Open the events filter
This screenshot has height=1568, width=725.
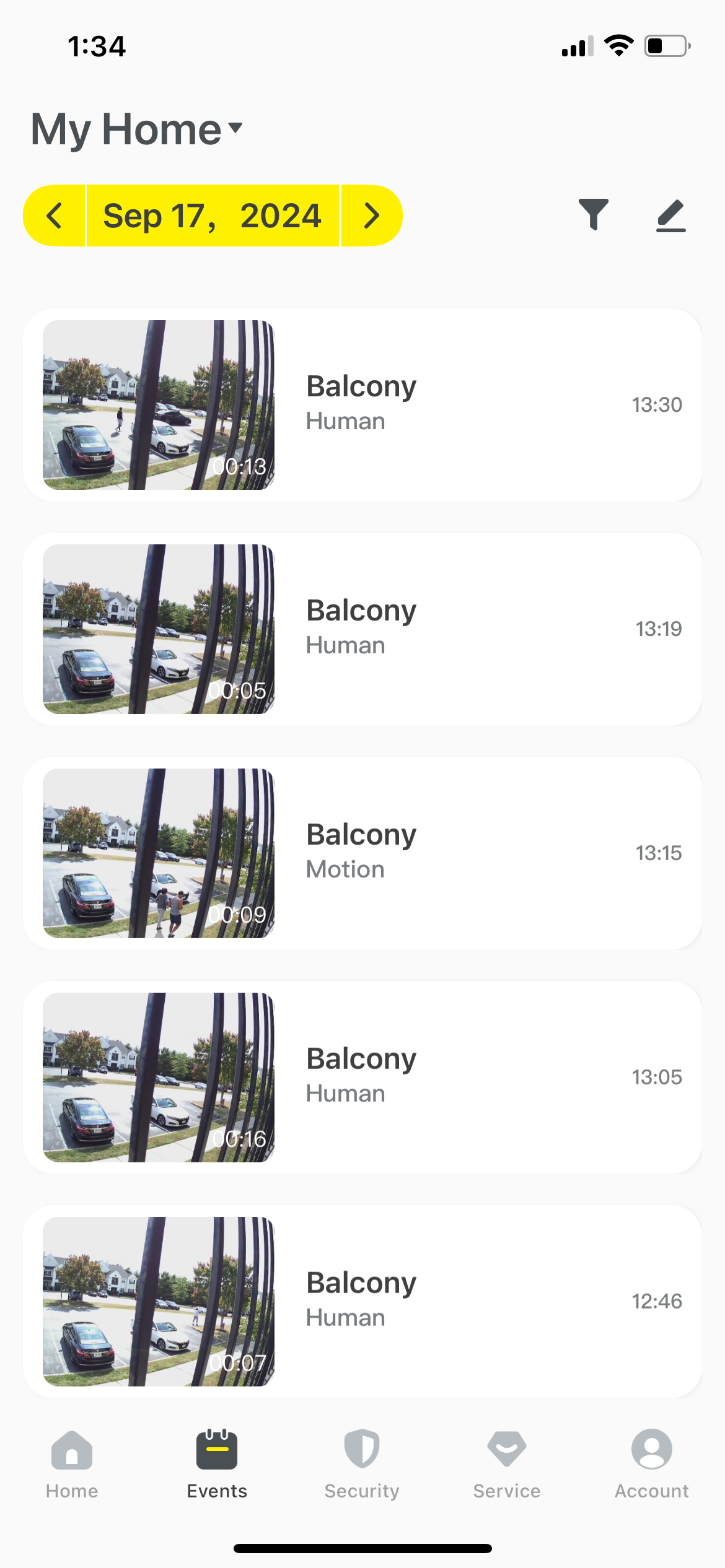(x=593, y=215)
